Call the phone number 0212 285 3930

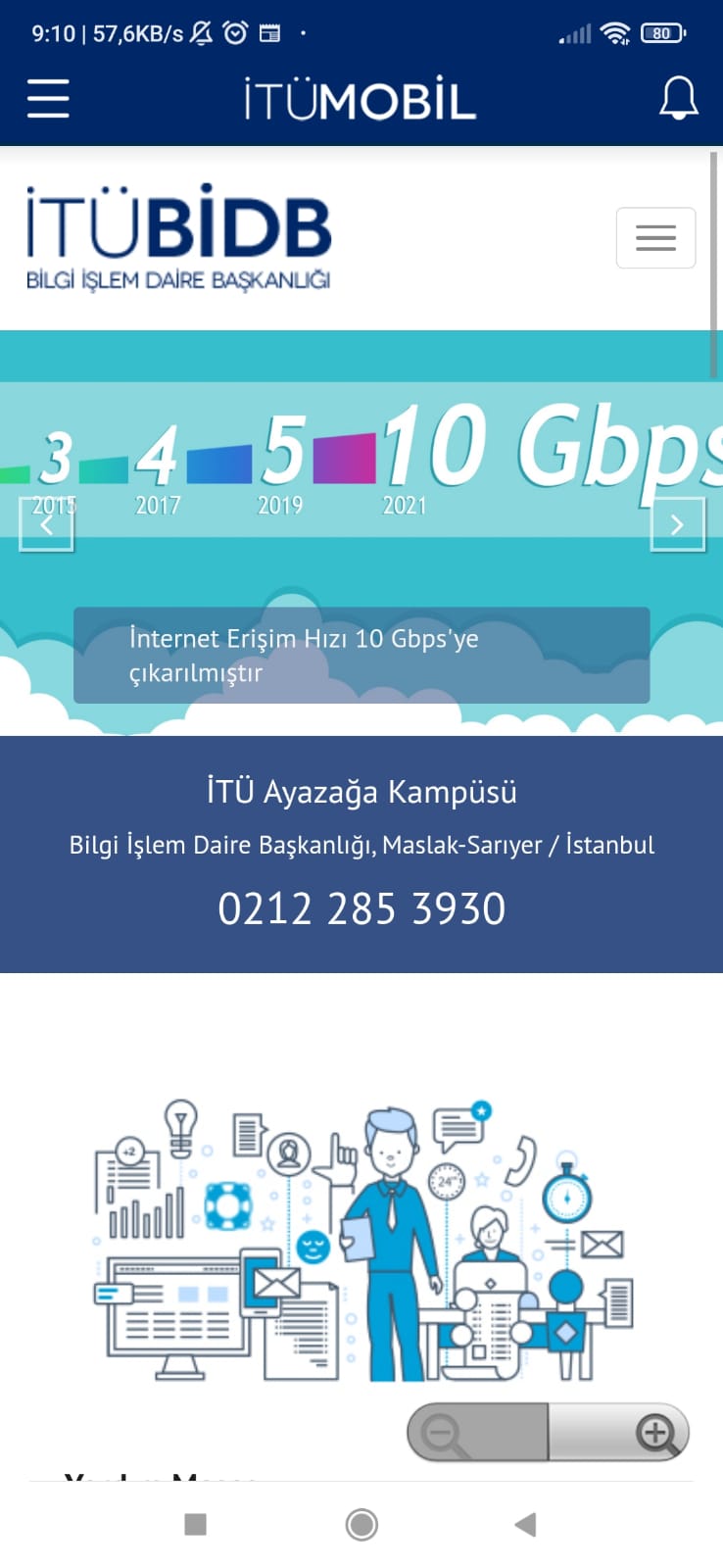pyautogui.click(x=361, y=908)
